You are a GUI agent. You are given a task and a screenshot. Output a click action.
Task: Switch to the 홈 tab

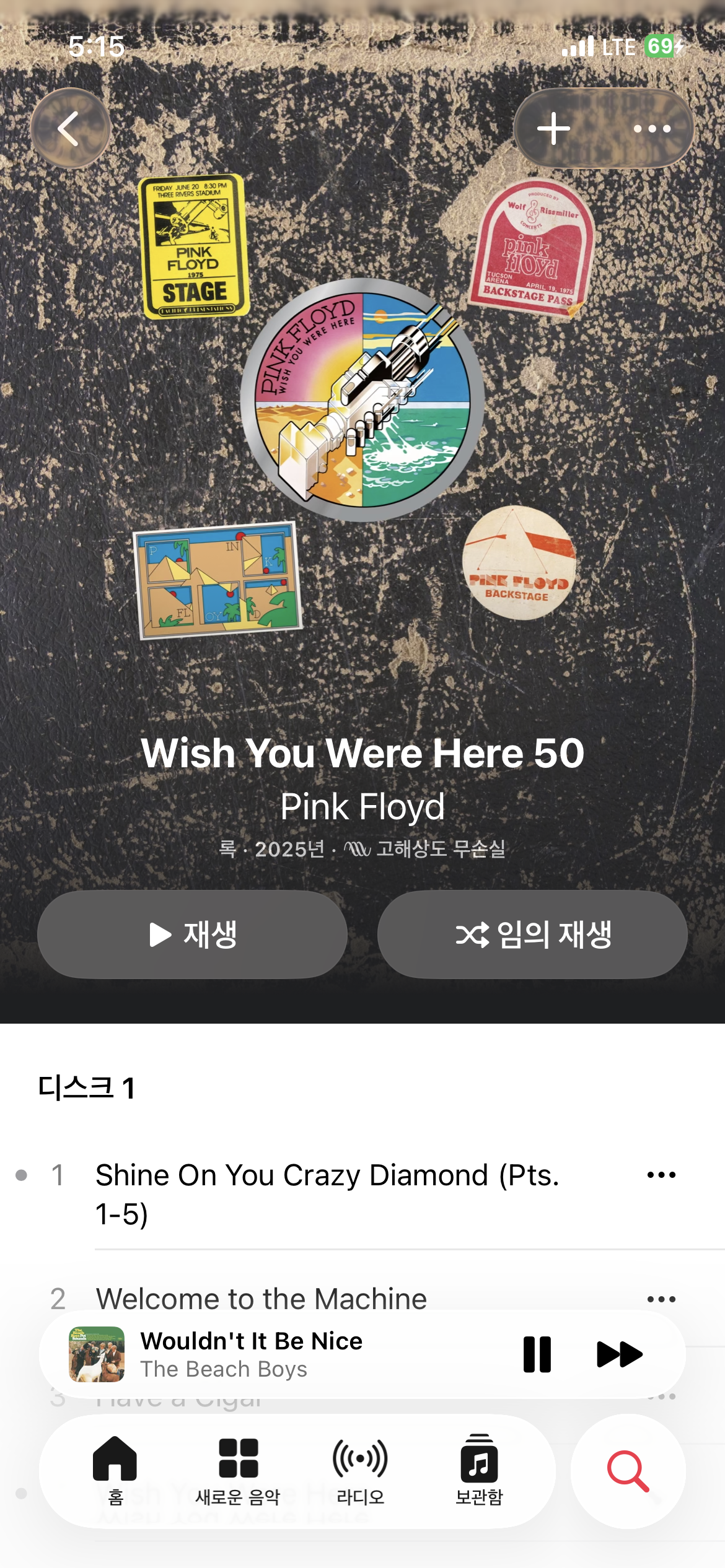115,1470
